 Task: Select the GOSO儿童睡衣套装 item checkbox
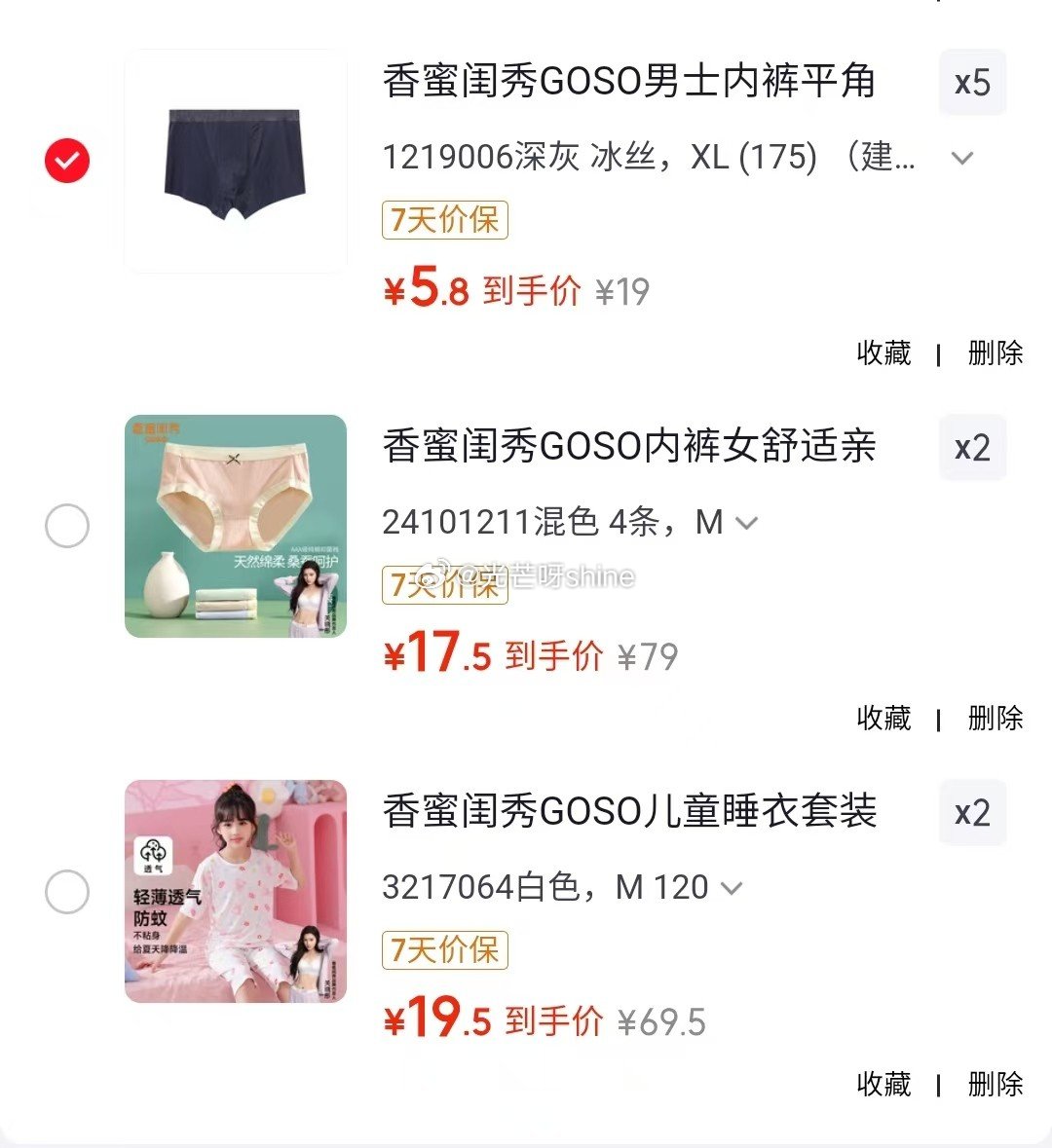click(67, 891)
